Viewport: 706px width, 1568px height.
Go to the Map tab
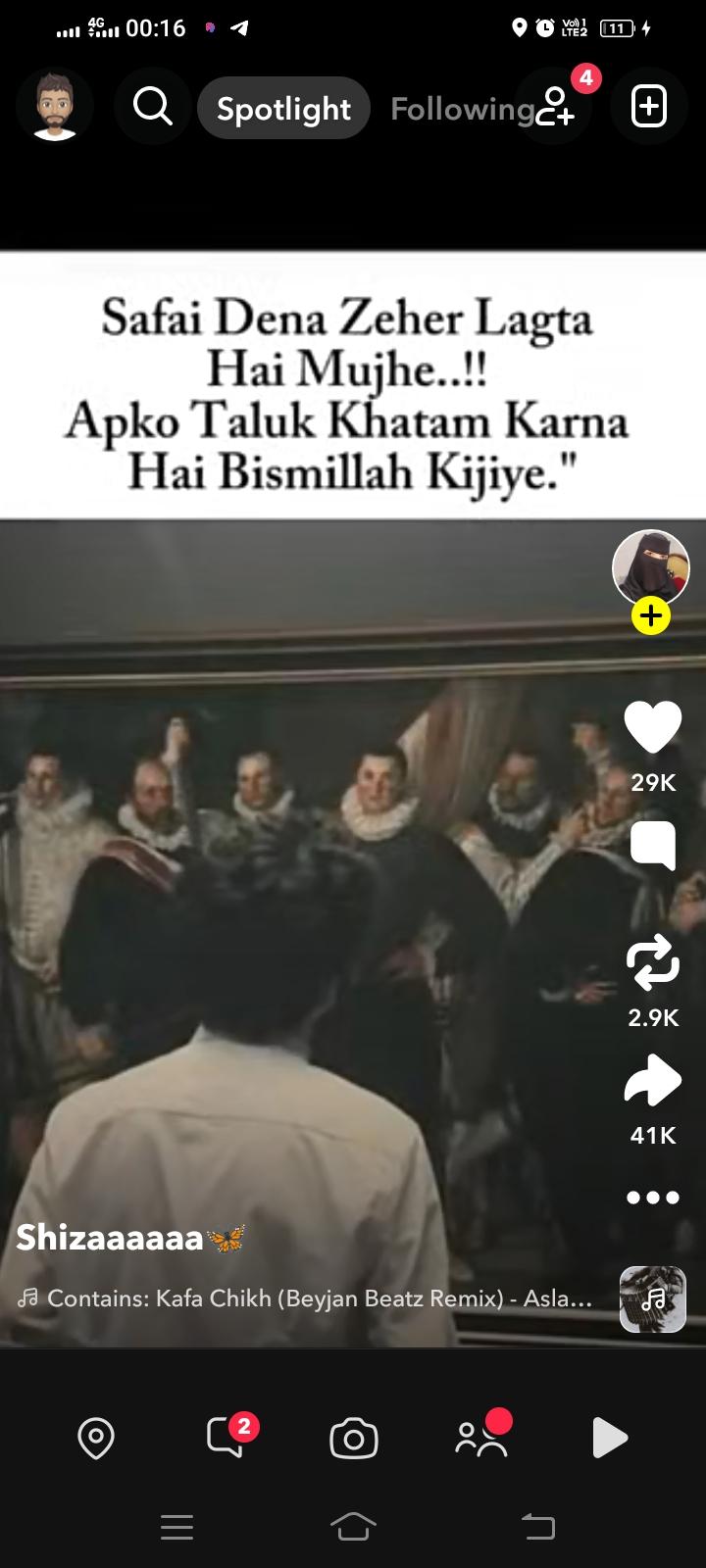[96, 1438]
